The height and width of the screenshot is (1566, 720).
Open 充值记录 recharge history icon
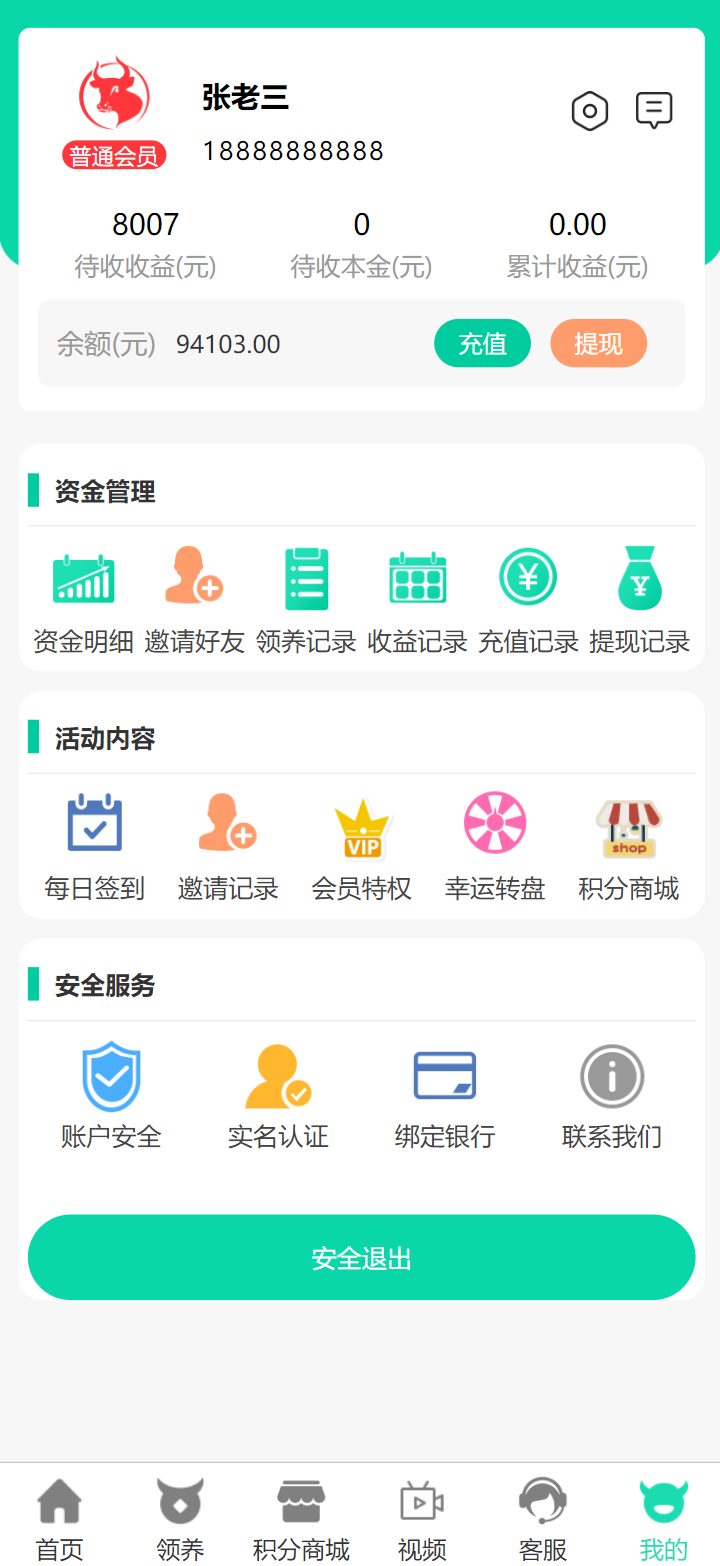[x=528, y=578]
